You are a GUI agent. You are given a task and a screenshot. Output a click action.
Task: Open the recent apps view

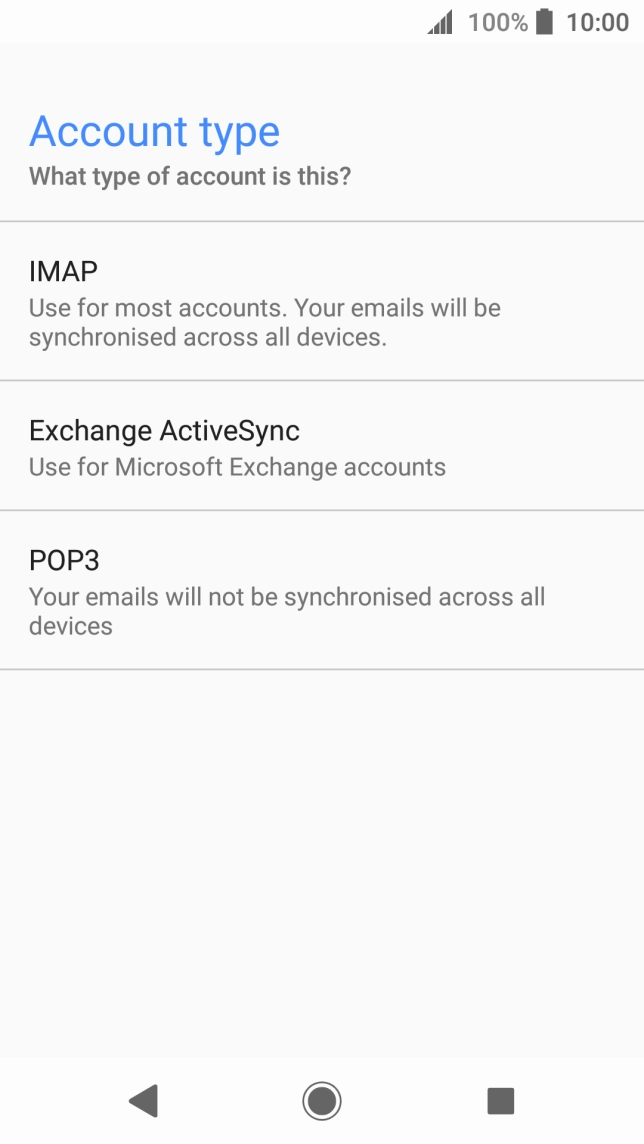point(500,1101)
